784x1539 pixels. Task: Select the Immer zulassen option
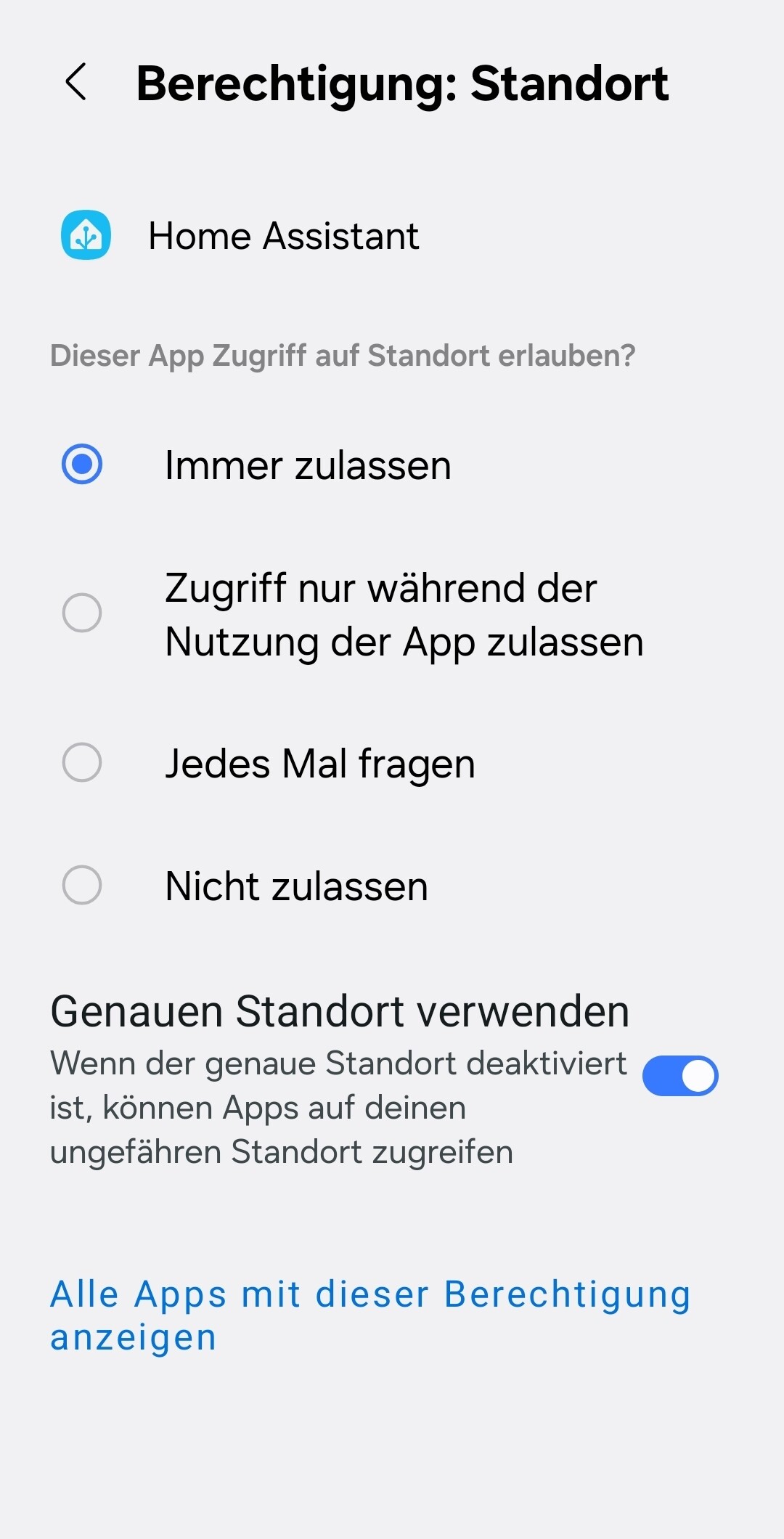[392, 465]
